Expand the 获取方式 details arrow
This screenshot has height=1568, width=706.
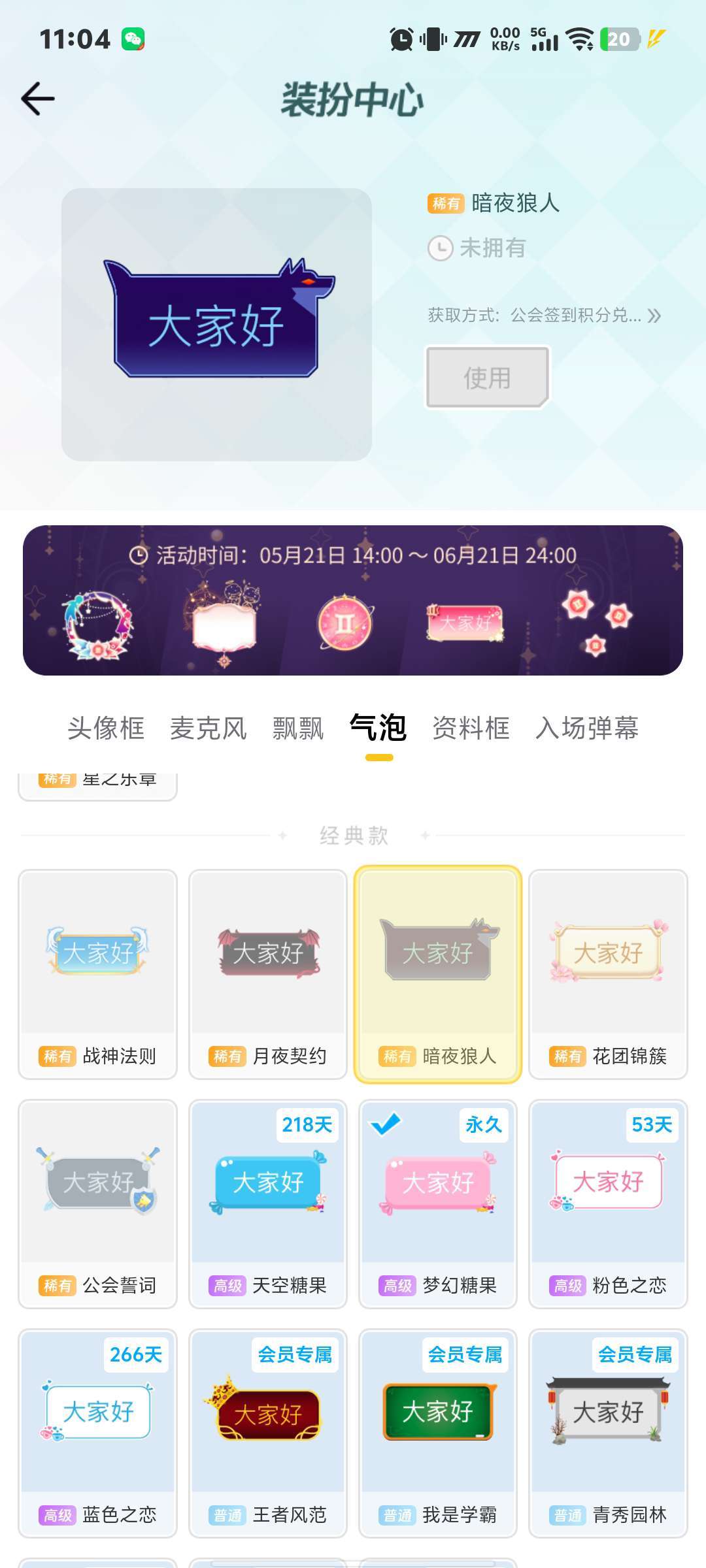(x=654, y=316)
